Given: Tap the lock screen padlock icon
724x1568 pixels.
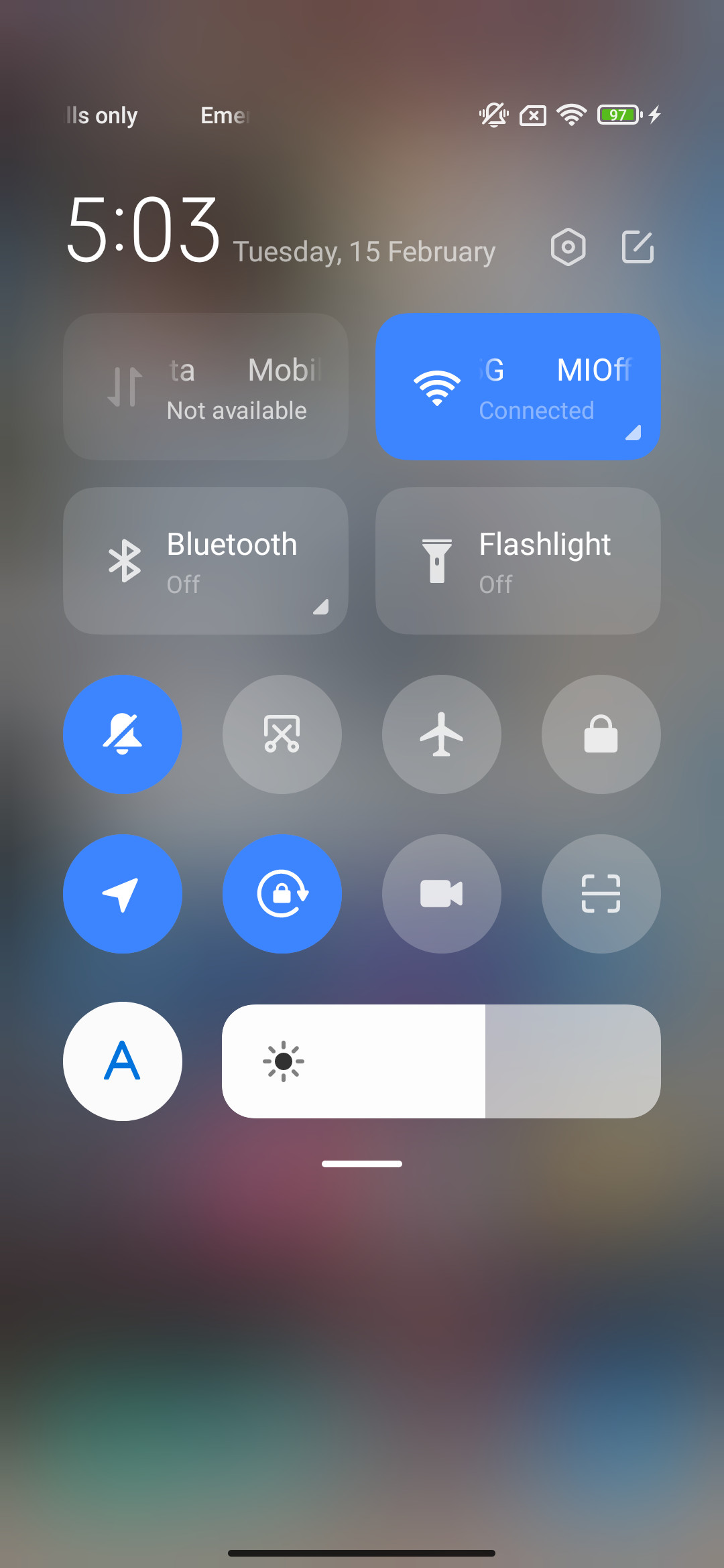Looking at the screenshot, I should [601, 734].
